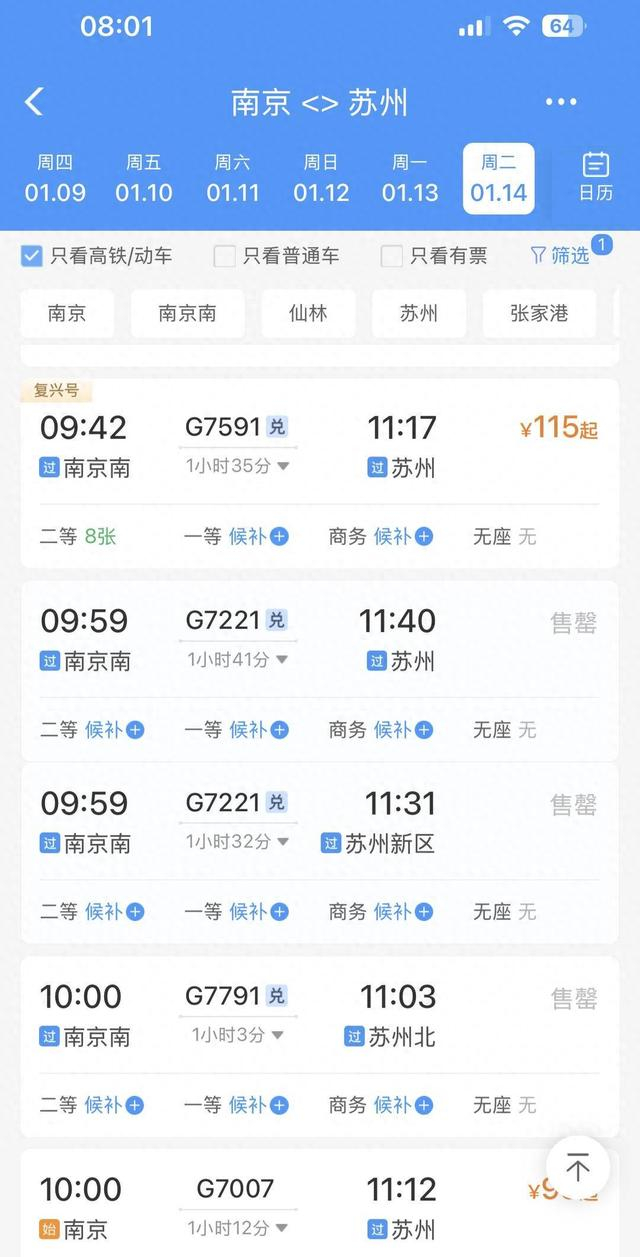Select date 周一 01.13
640x1257 pixels.
coord(410,178)
